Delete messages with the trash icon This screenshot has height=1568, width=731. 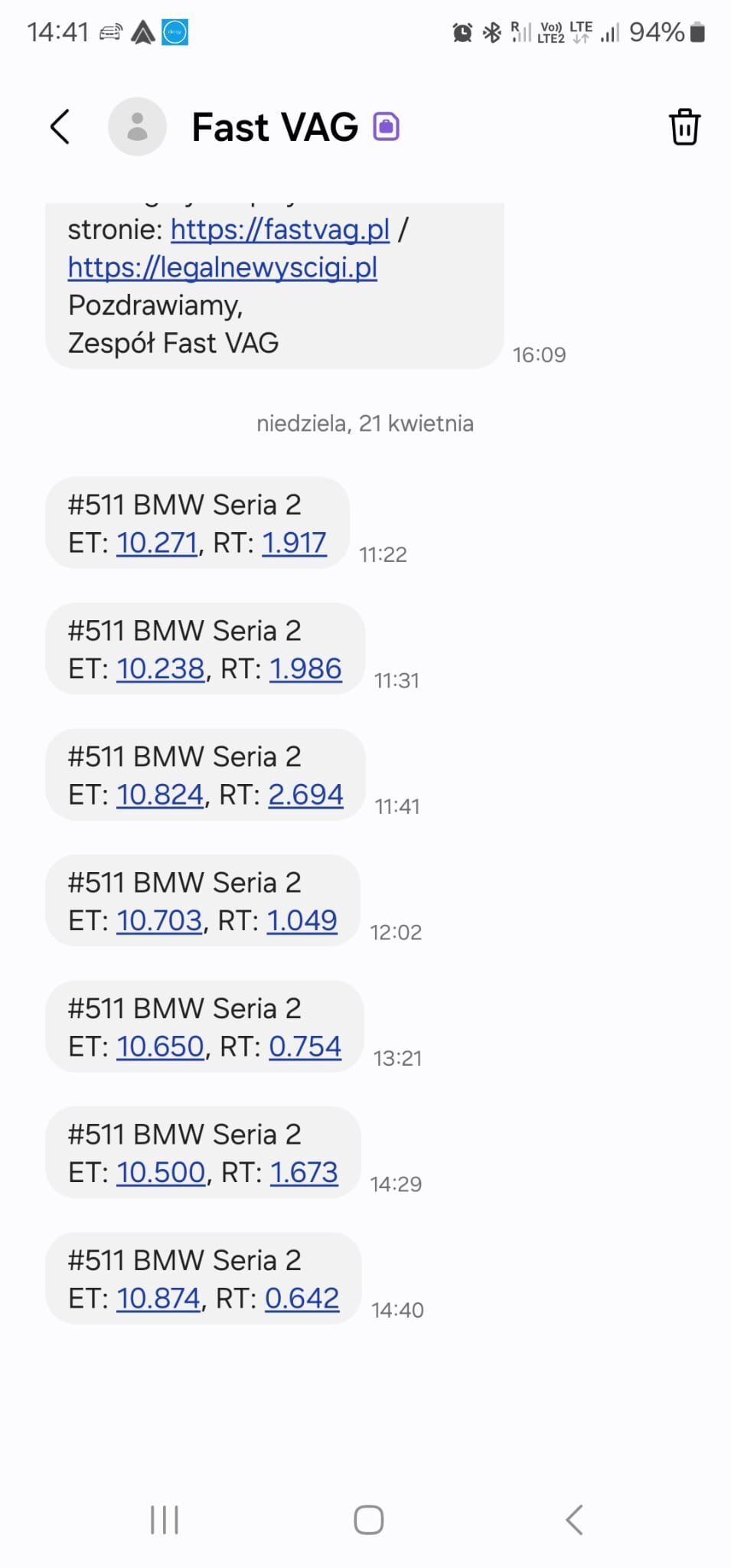(x=684, y=126)
